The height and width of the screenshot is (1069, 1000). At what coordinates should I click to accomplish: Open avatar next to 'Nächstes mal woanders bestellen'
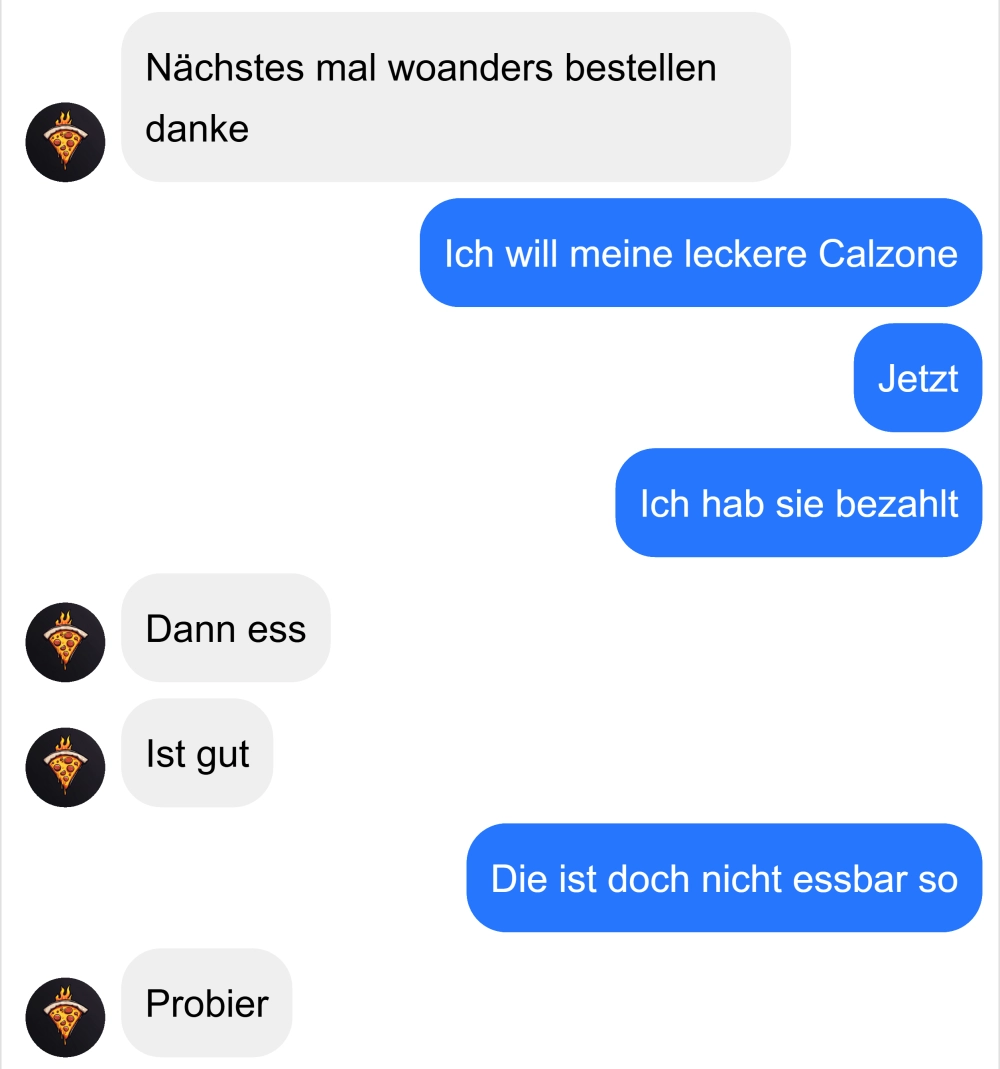point(65,142)
